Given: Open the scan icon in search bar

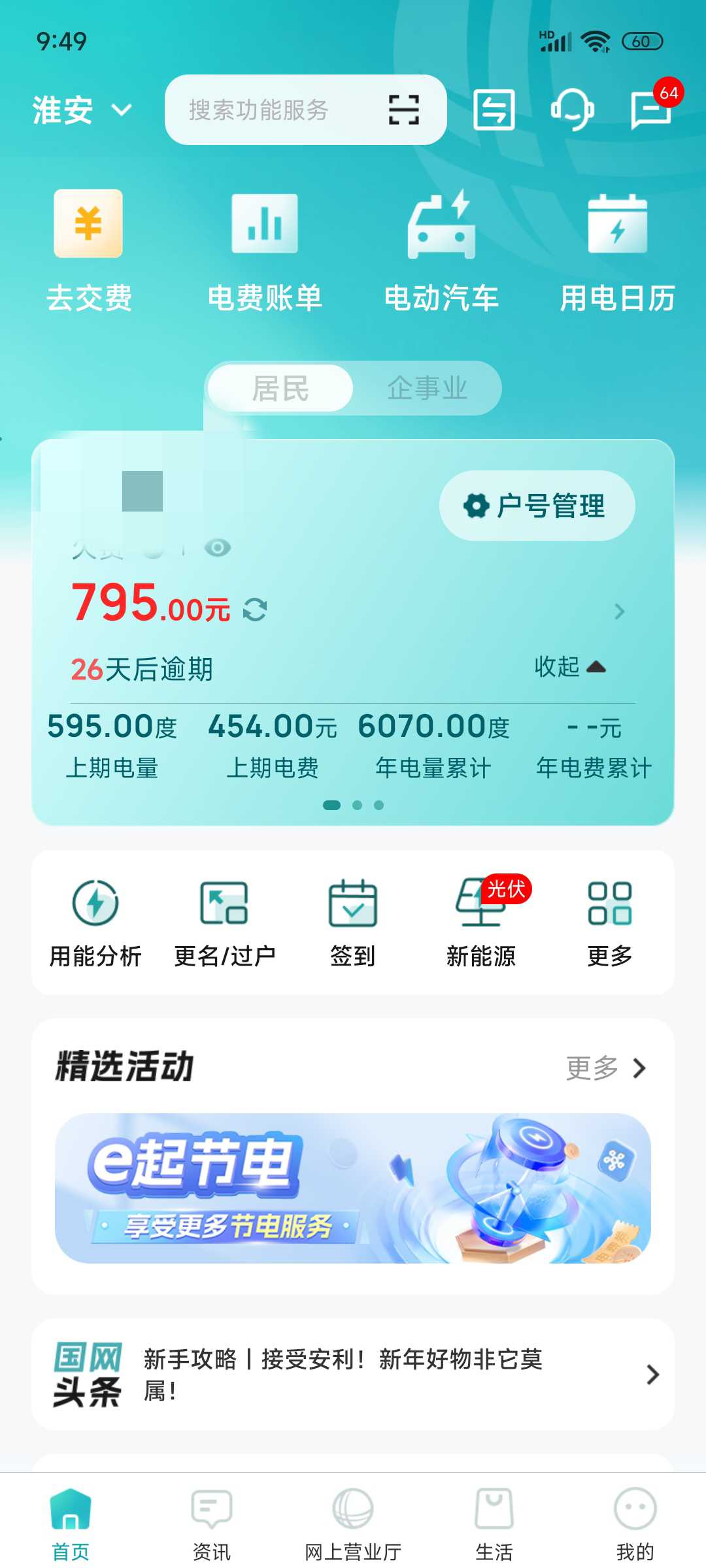Looking at the screenshot, I should (x=404, y=110).
